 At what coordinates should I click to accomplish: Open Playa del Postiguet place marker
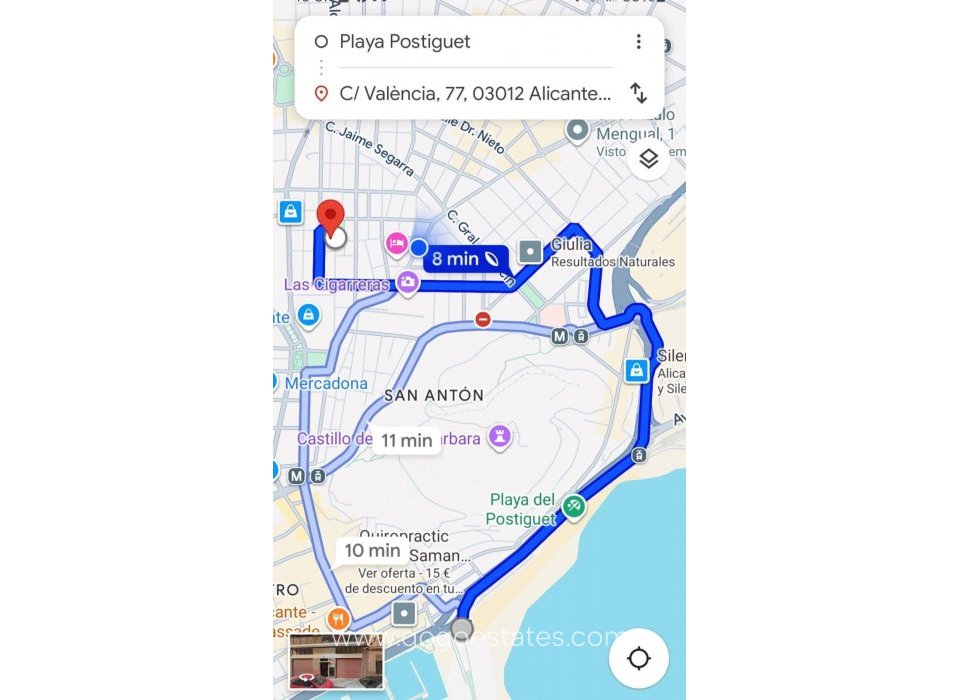pos(572,506)
